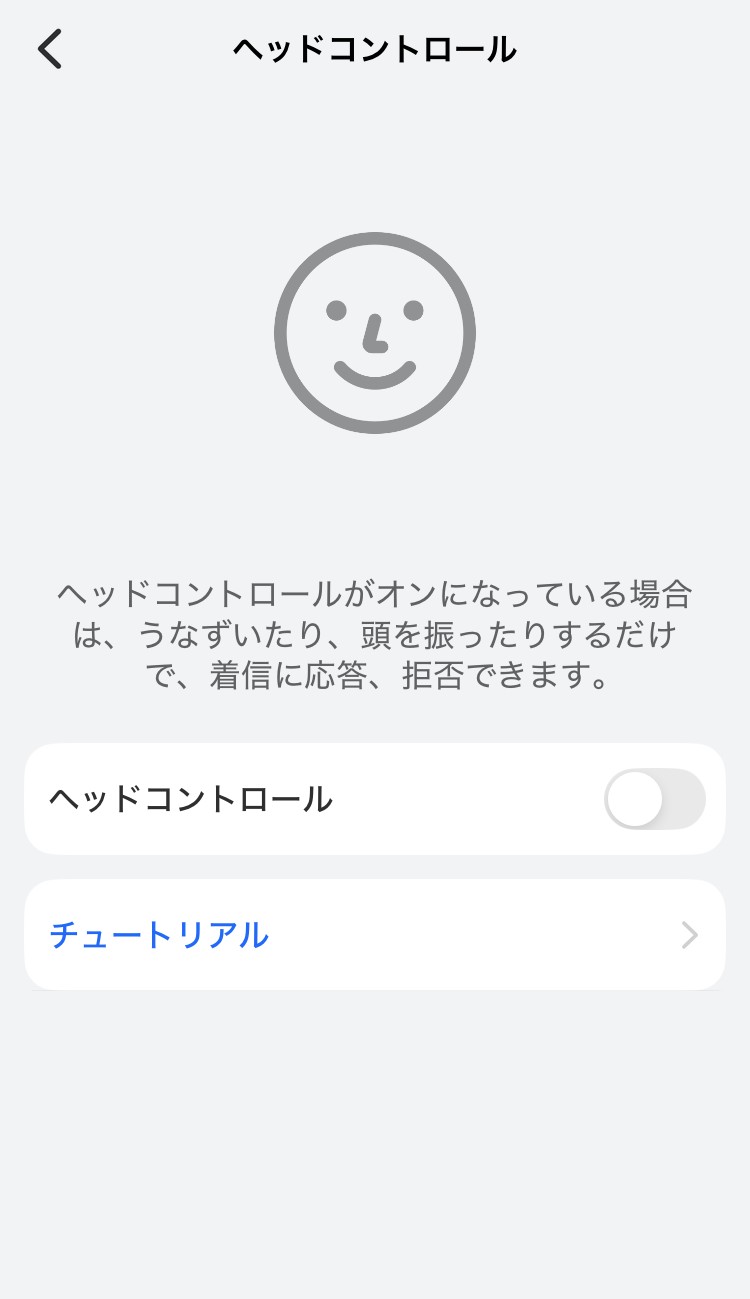
Task: Turn on the ヘッドコントロール toggle
Action: point(655,799)
